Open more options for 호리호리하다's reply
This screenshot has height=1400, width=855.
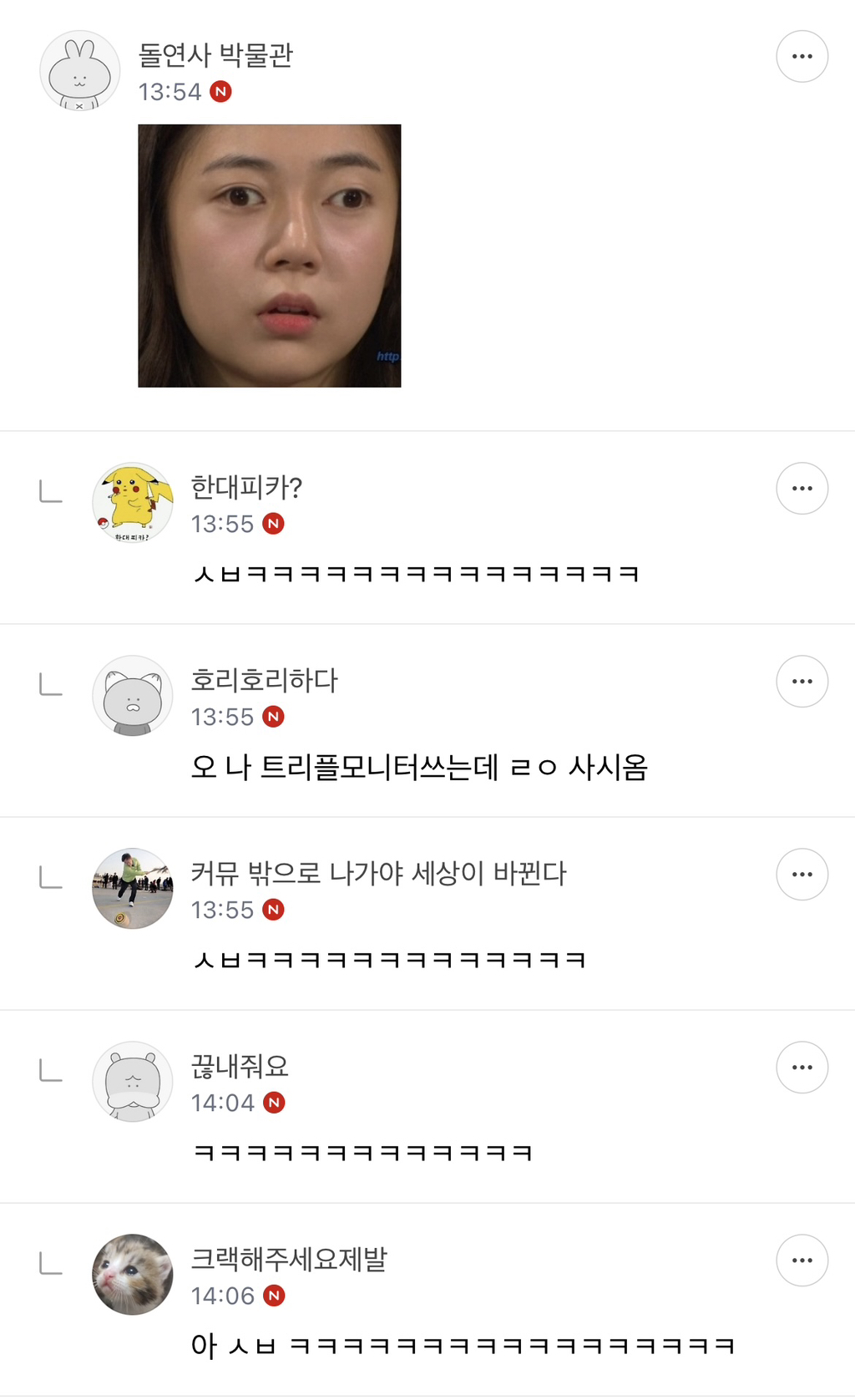click(x=802, y=682)
